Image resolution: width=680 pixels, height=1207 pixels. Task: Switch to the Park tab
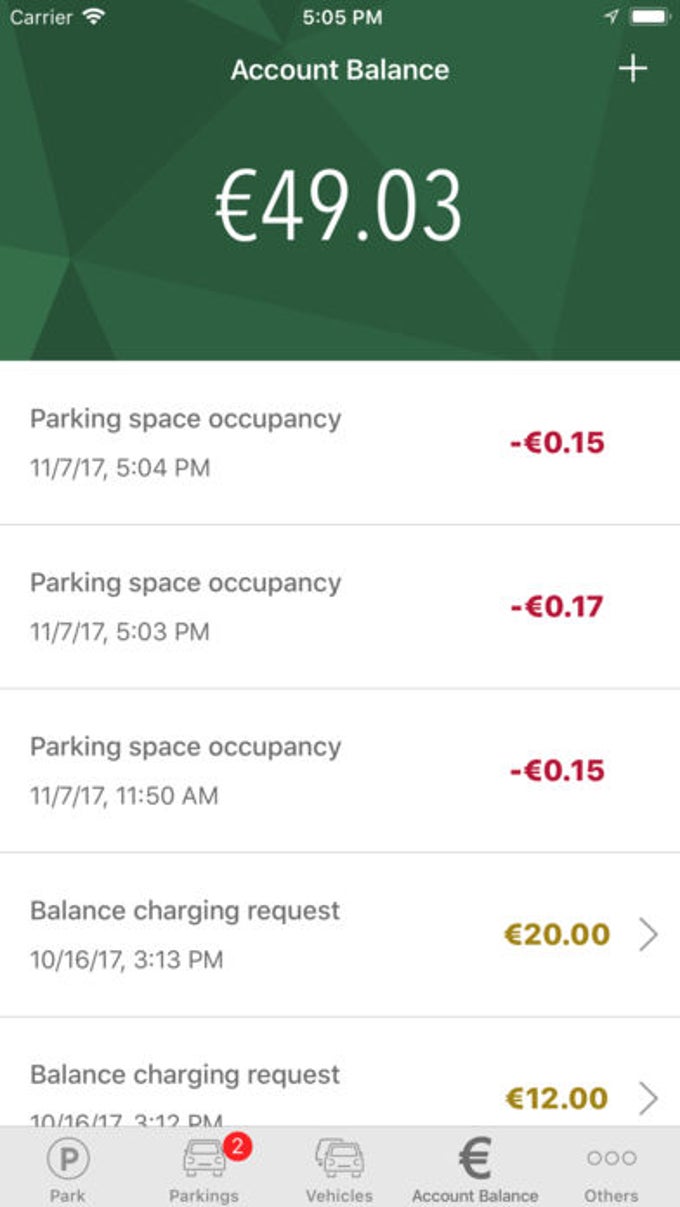[x=68, y=1169]
